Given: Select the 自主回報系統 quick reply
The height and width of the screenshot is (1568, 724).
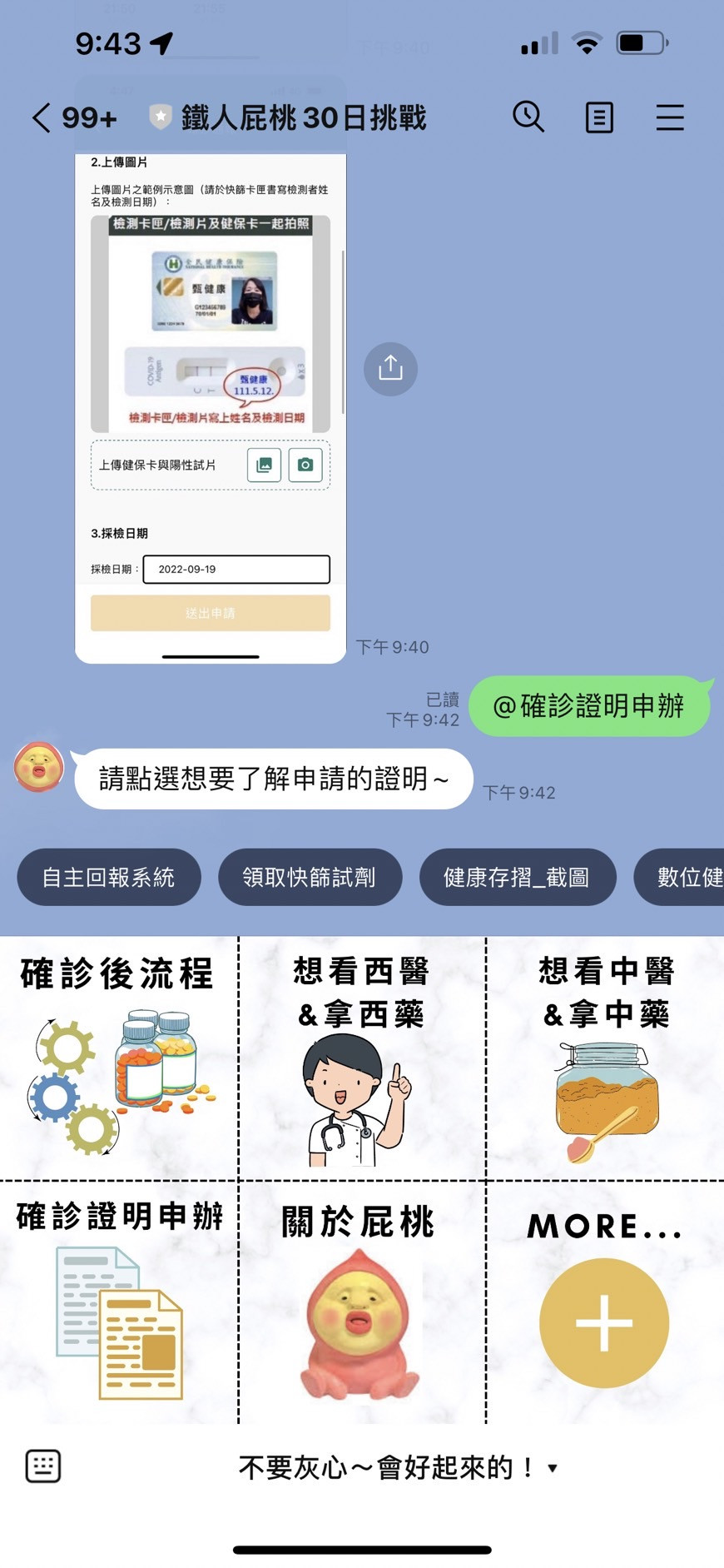Looking at the screenshot, I should coord(109,877).
